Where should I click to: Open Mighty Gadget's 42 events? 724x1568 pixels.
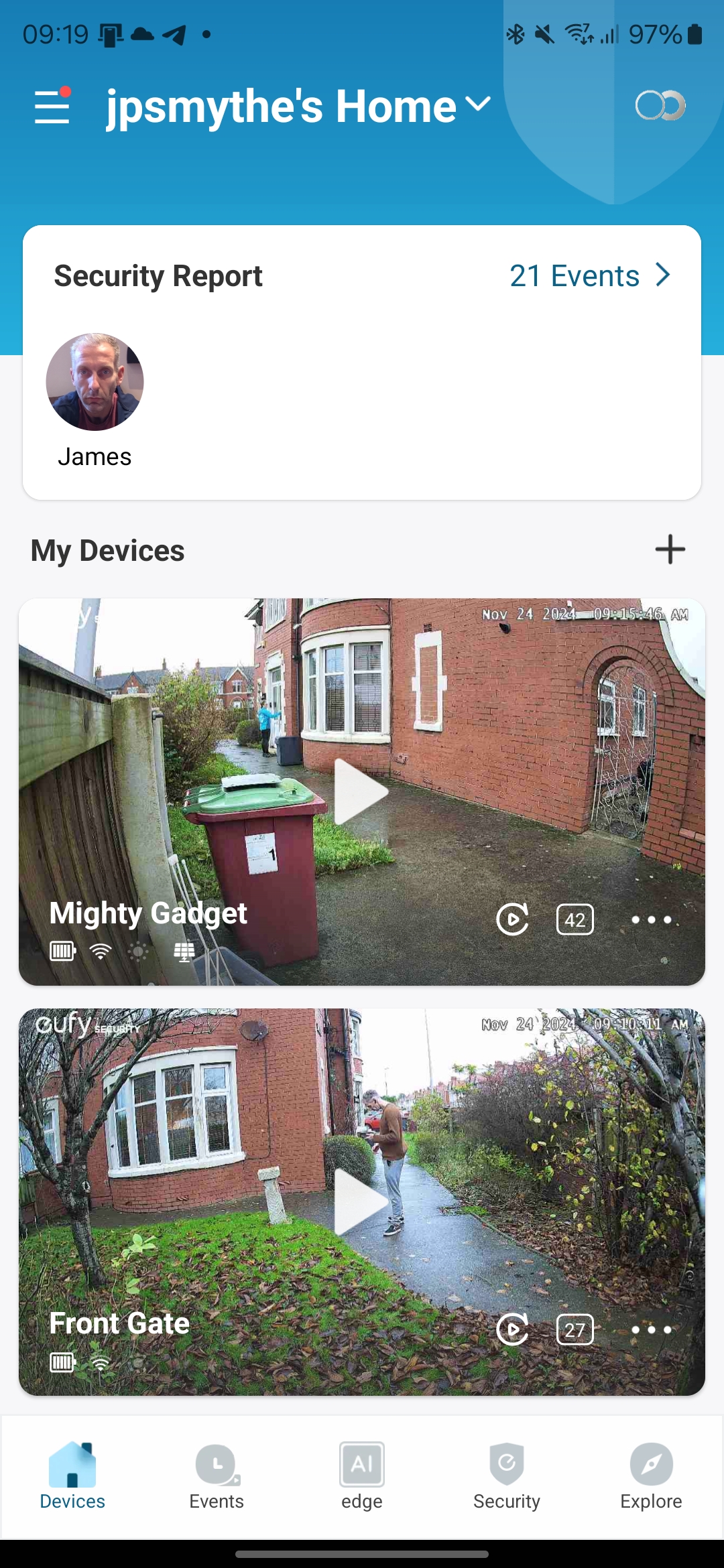click(x=575, y=919)
